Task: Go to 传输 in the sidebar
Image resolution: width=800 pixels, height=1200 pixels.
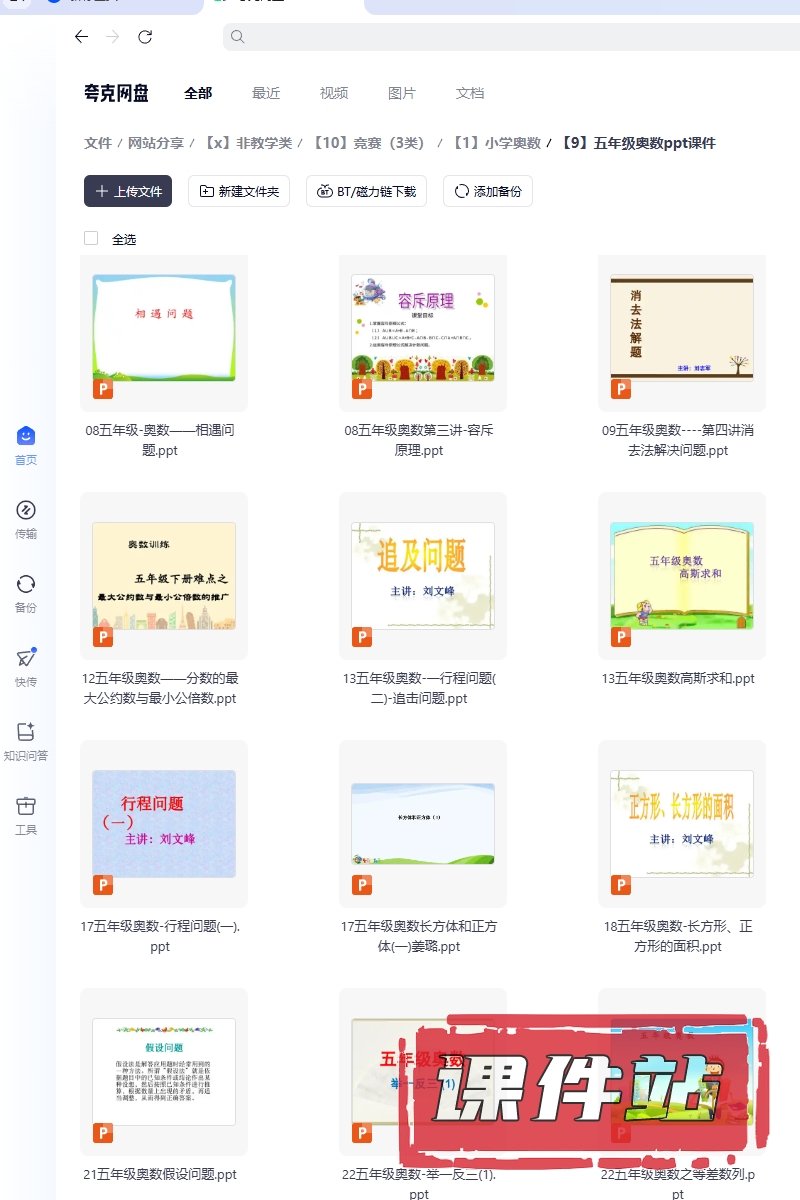Action: tap(26, 519)
